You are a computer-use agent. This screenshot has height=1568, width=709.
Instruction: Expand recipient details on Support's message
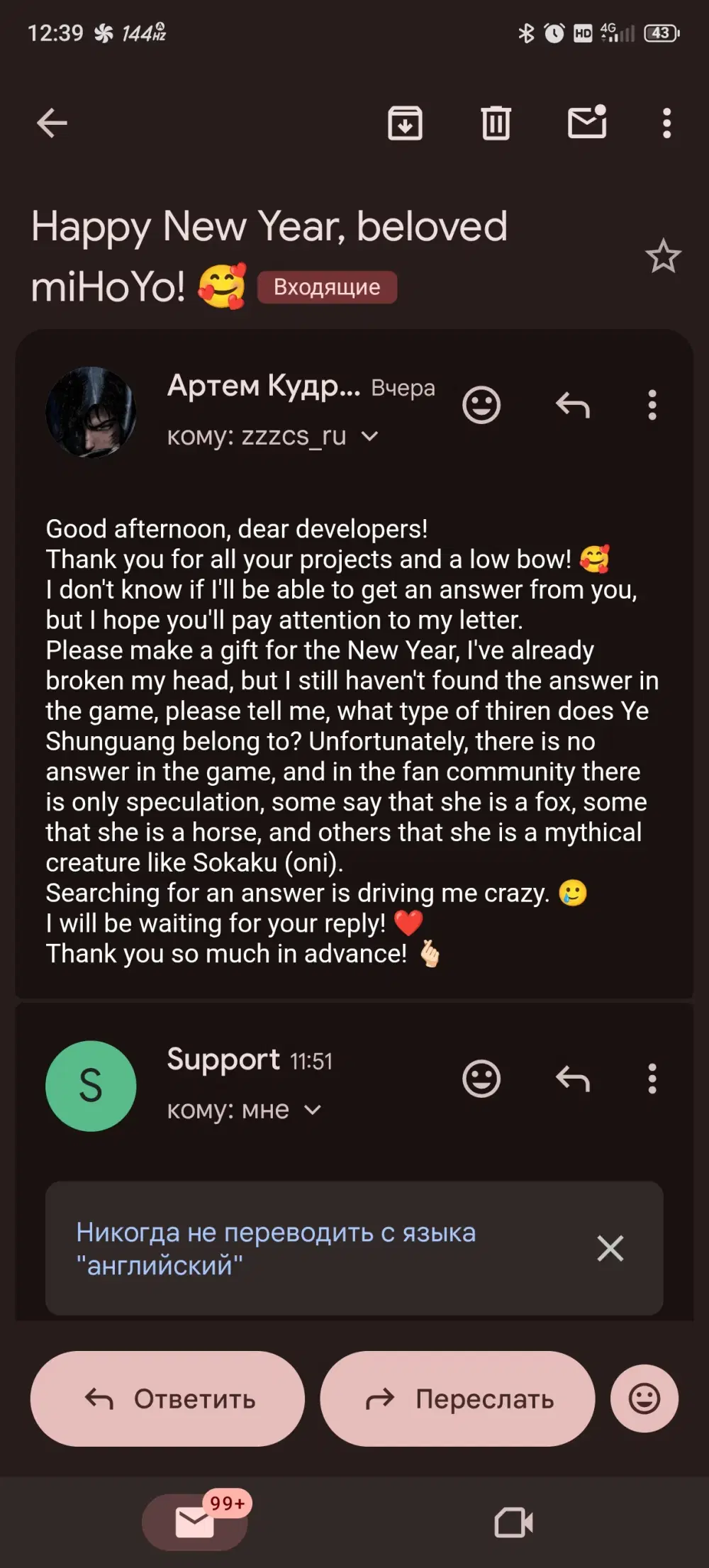(313, 1110)
